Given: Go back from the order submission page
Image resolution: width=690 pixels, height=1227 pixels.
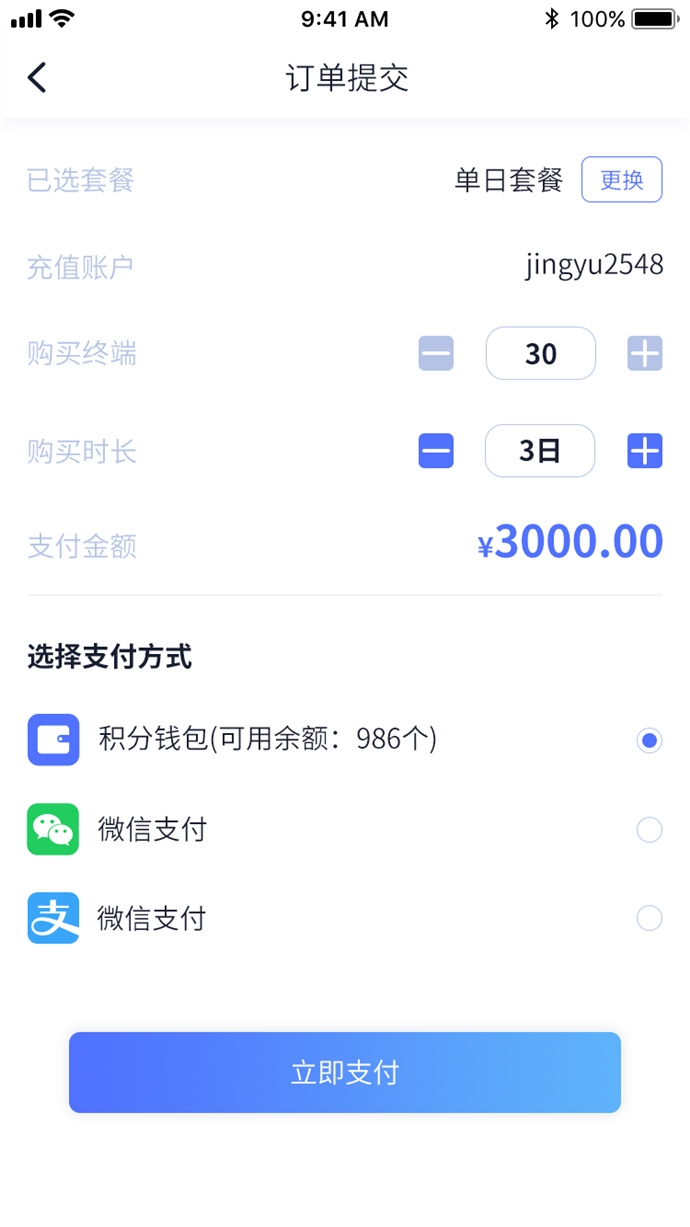Looking at the screenshot, I should [37, 78].
